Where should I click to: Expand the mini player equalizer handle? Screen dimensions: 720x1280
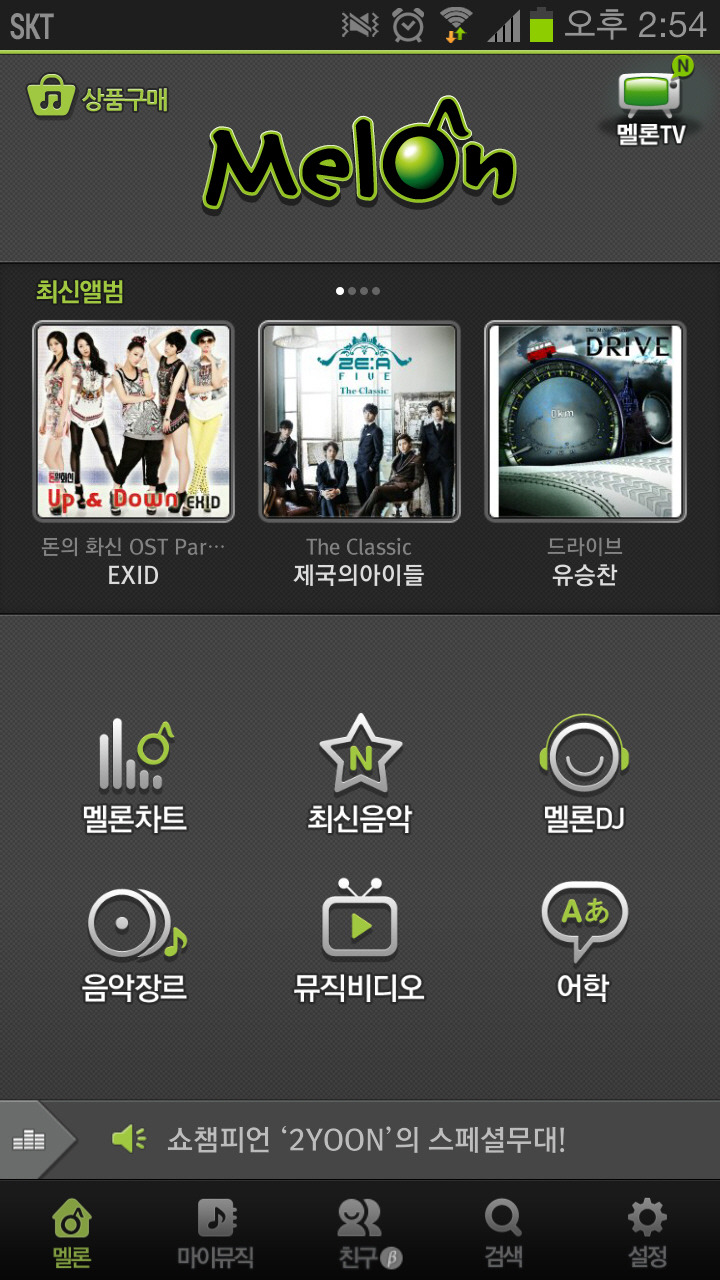pyautogui.click(x=36, y=1139)
